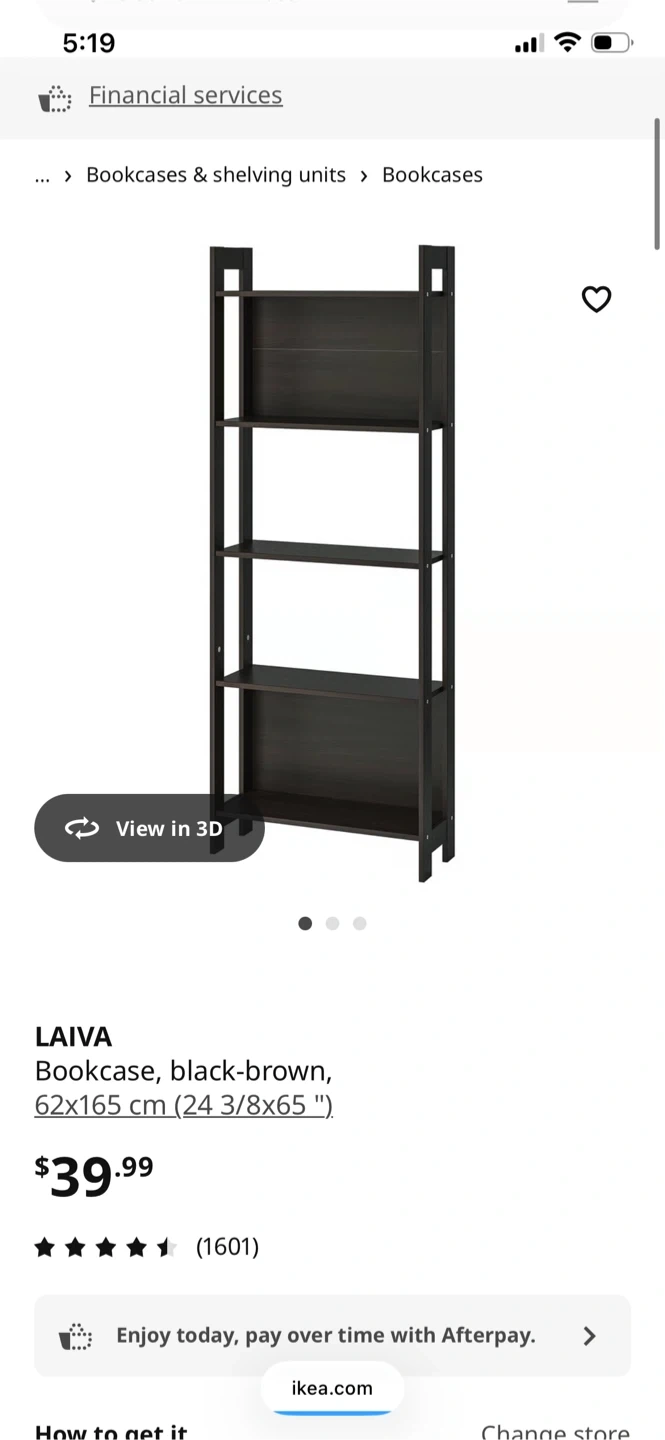
Task: Open the Bookcases breadcrumb
Action: 432,175
